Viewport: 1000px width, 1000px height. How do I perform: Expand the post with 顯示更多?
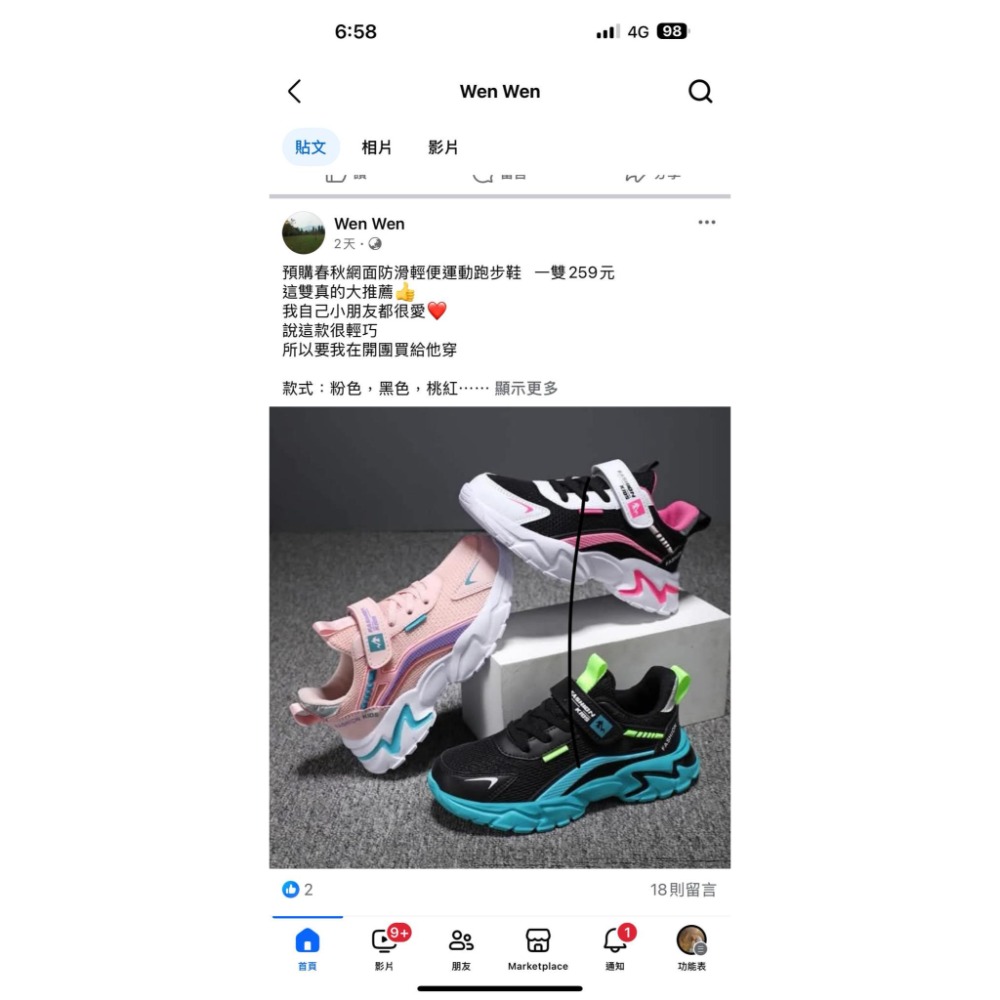[526, 388]
